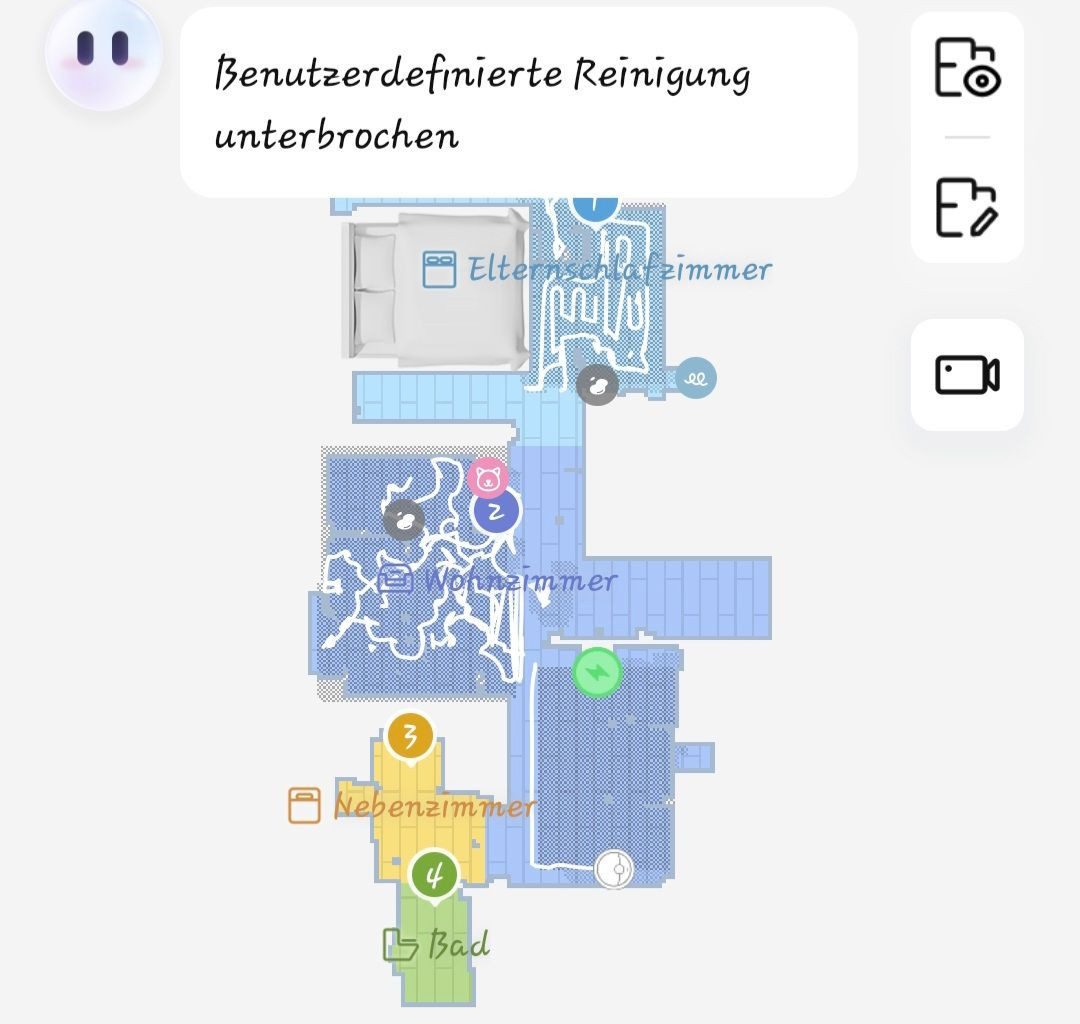Open the map editing icon

click(x=967, y=207)
